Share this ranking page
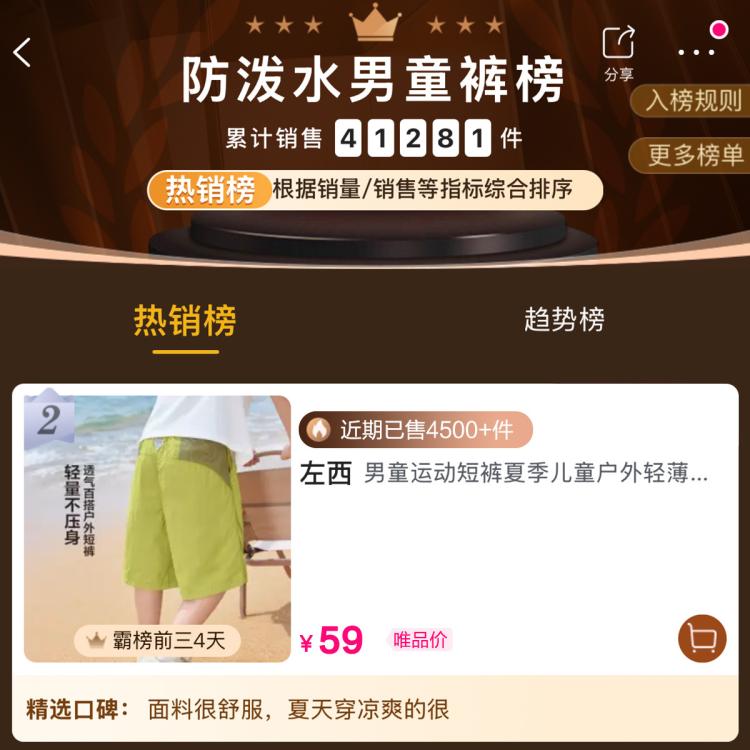Screen dimensions: 750x750 pyautogui.click(x=618, y=52)
